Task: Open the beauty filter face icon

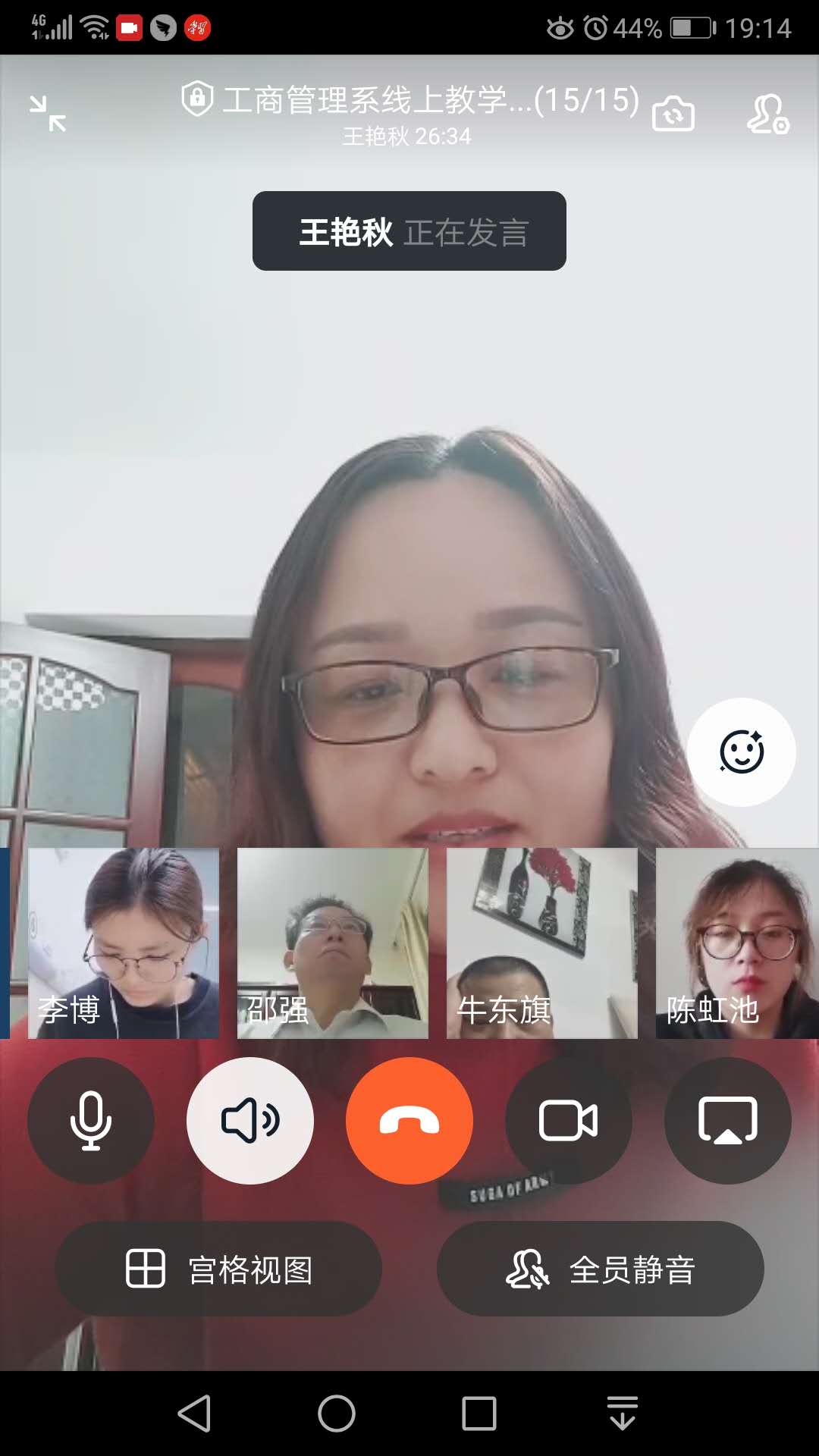Action: coord(741,752)
